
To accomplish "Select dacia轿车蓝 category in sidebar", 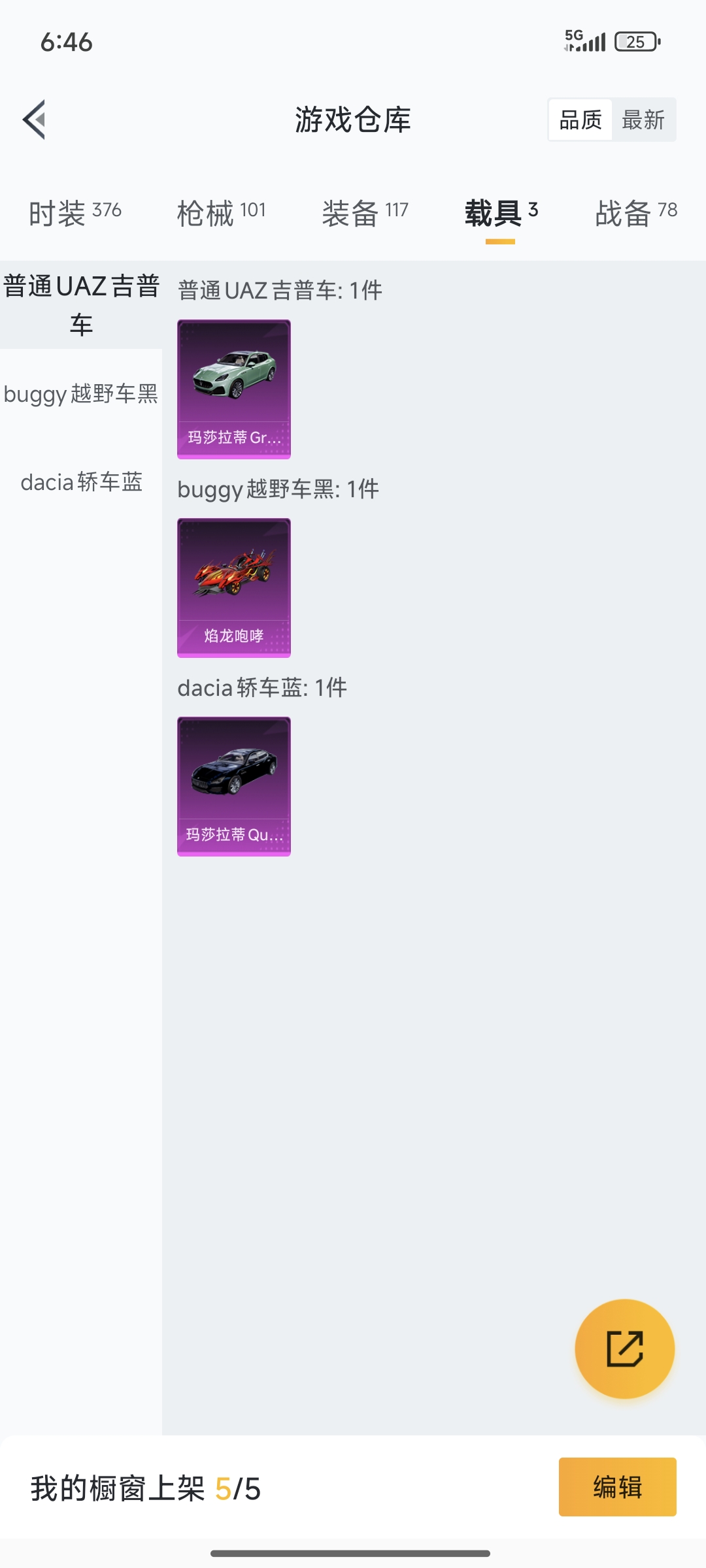I will click(80, 483).
